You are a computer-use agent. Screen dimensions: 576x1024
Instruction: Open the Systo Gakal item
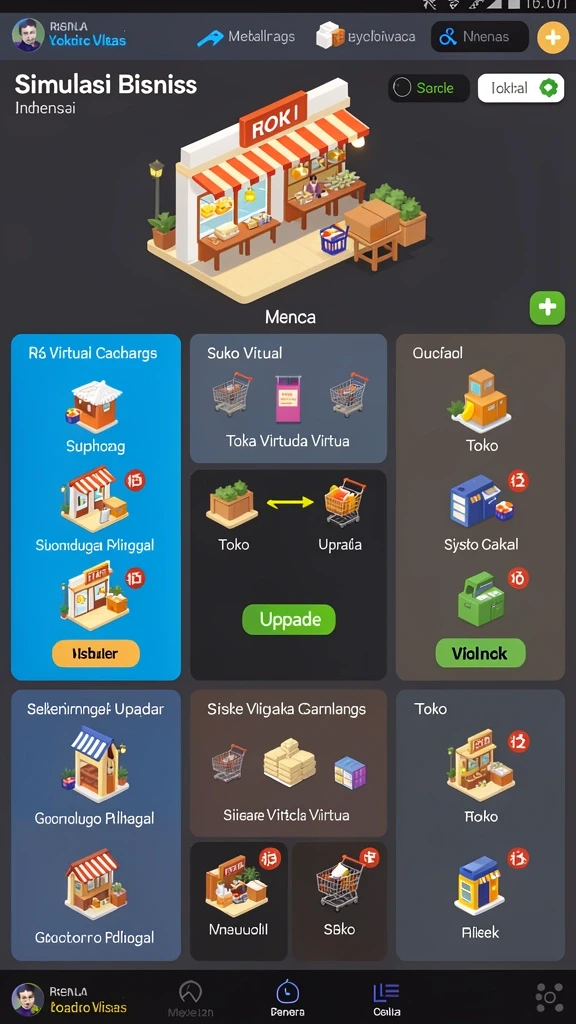[481, 513]
